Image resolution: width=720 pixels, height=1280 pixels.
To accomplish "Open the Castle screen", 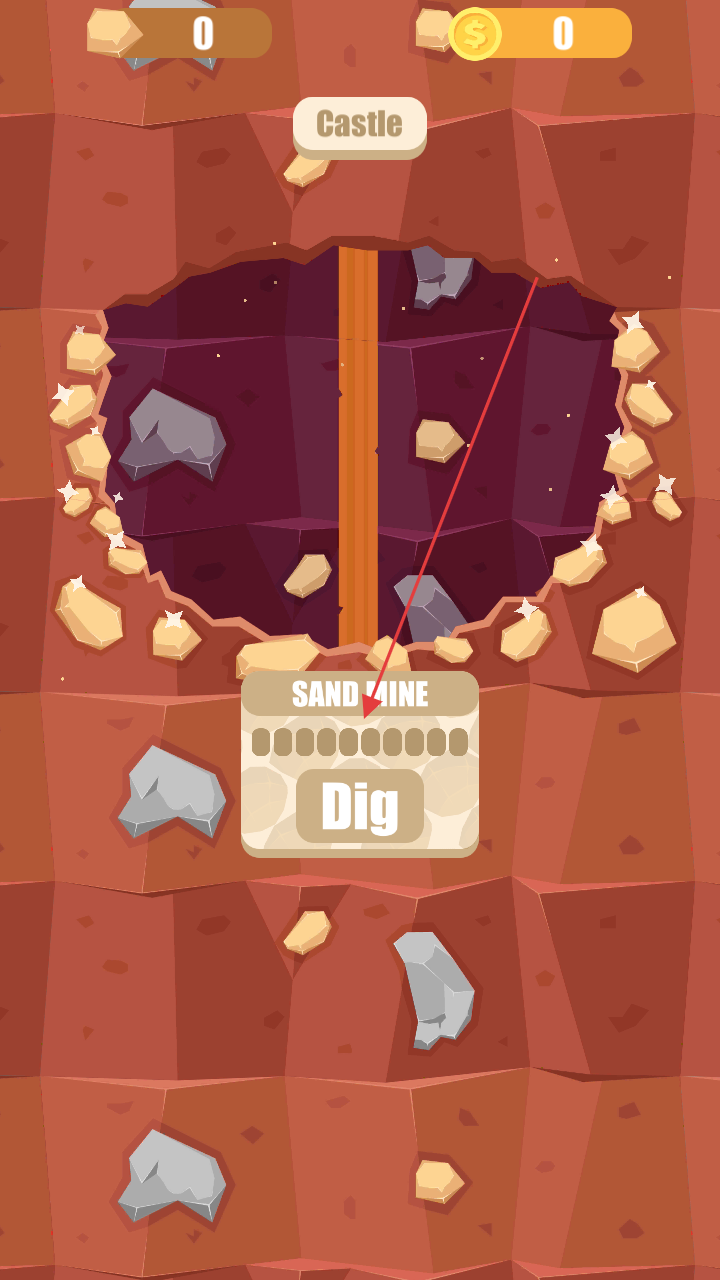I will (360, 125).
